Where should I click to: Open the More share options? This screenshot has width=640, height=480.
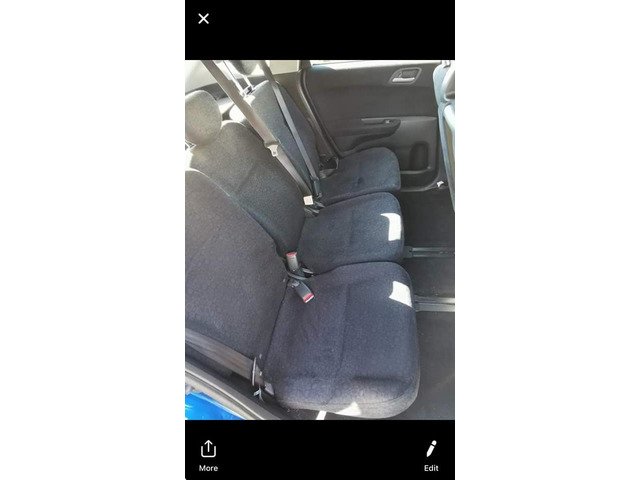(208, 454)
